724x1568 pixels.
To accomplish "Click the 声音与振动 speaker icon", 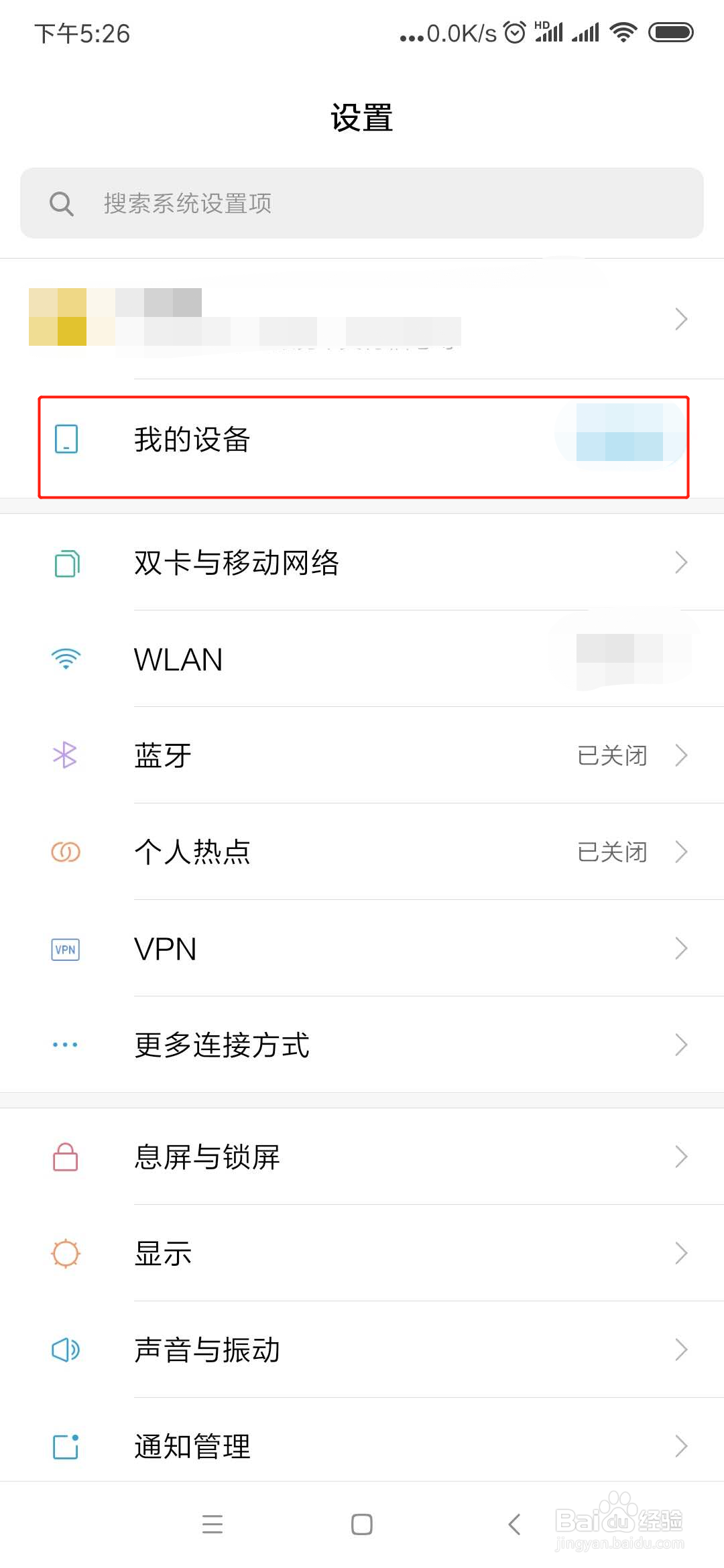I will point(65,1349).
